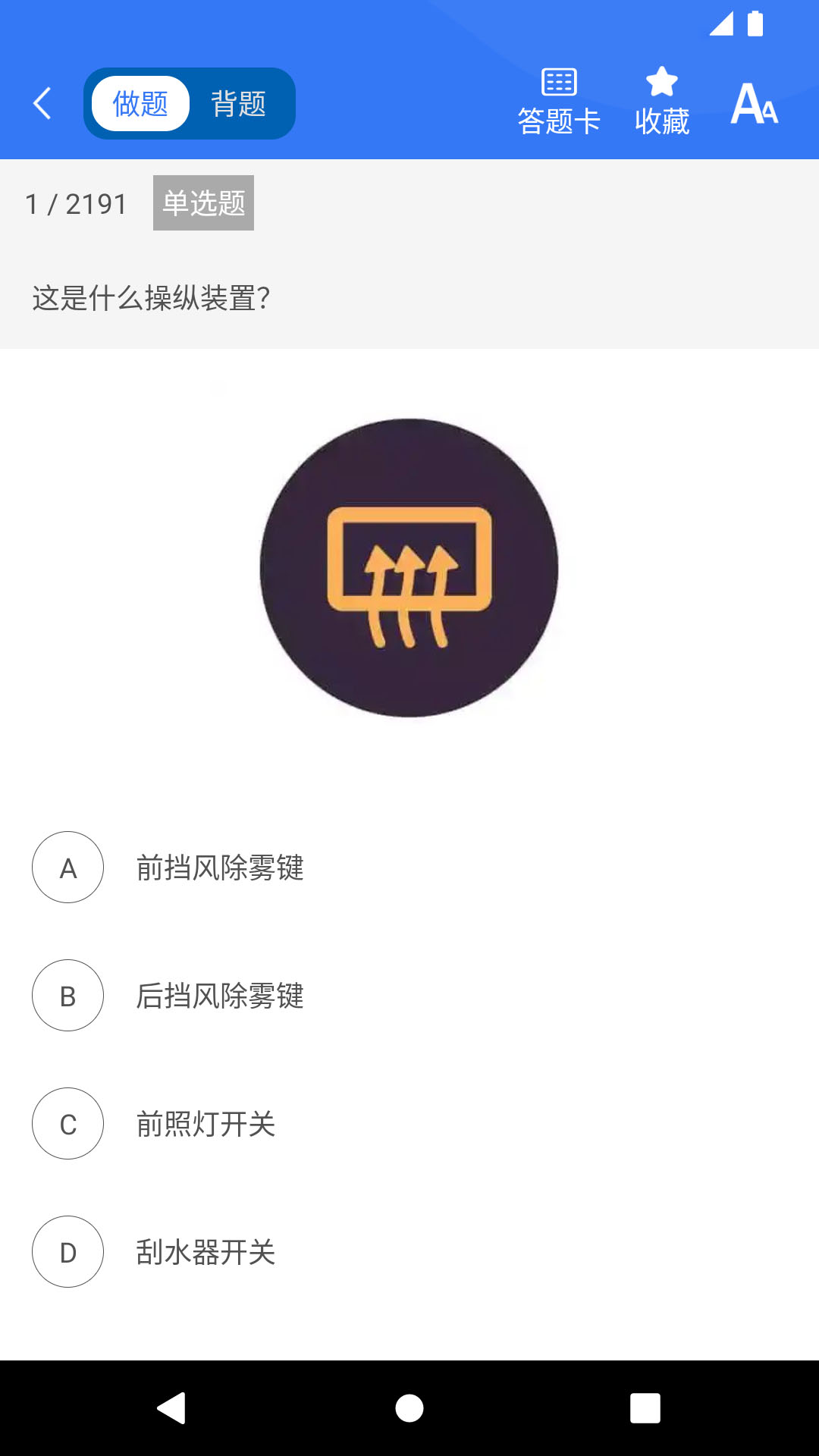The image size is (819, 1456).
Task: Keep 做题 mode selected
Action: (140, 102)
